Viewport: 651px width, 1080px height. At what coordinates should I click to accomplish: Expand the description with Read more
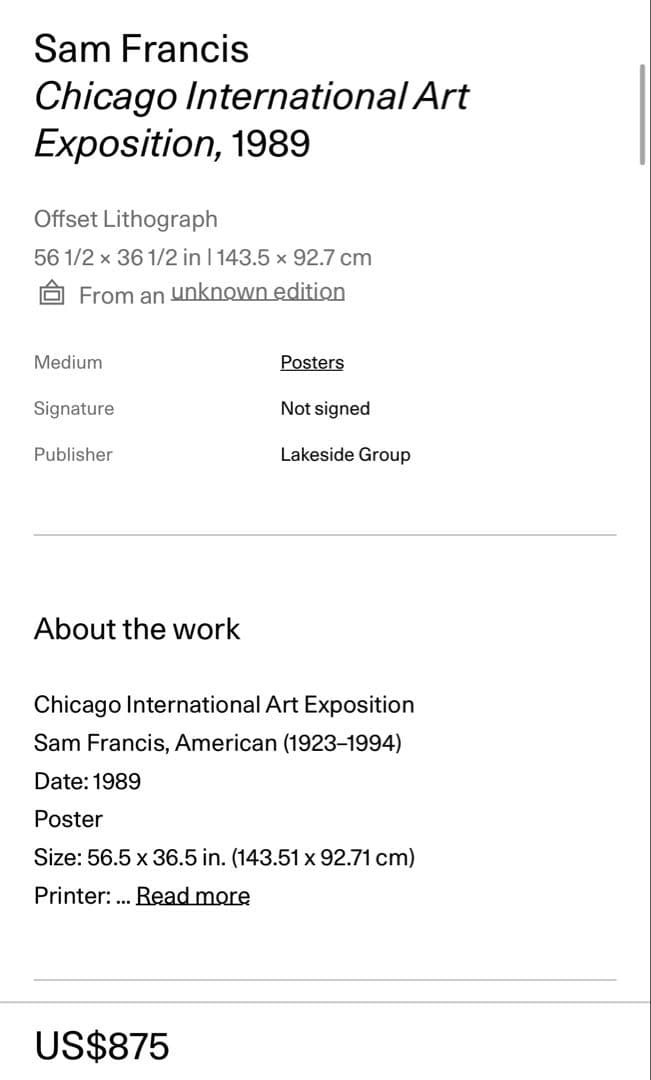click(193, 896)
